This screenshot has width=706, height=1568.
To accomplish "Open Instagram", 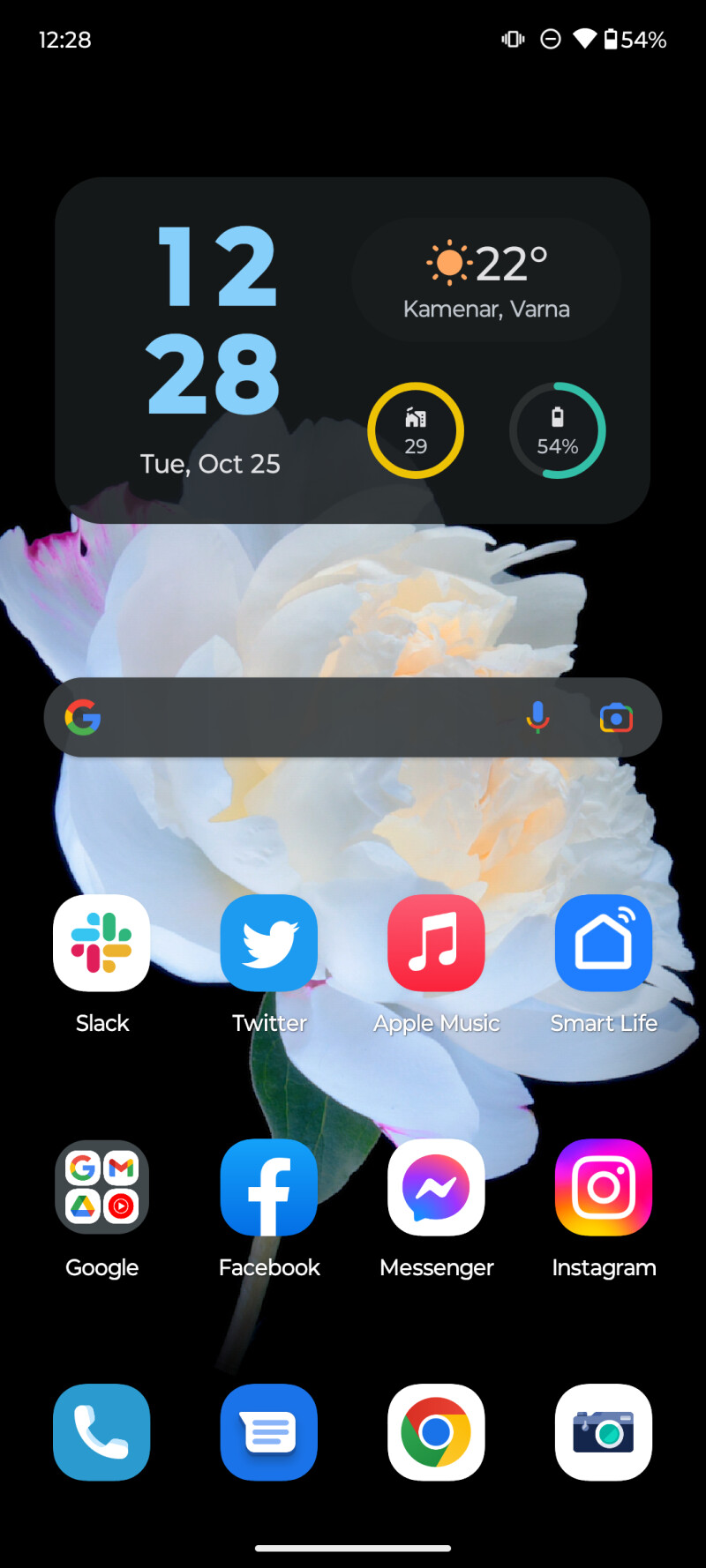I will [x=604, y=1186].
